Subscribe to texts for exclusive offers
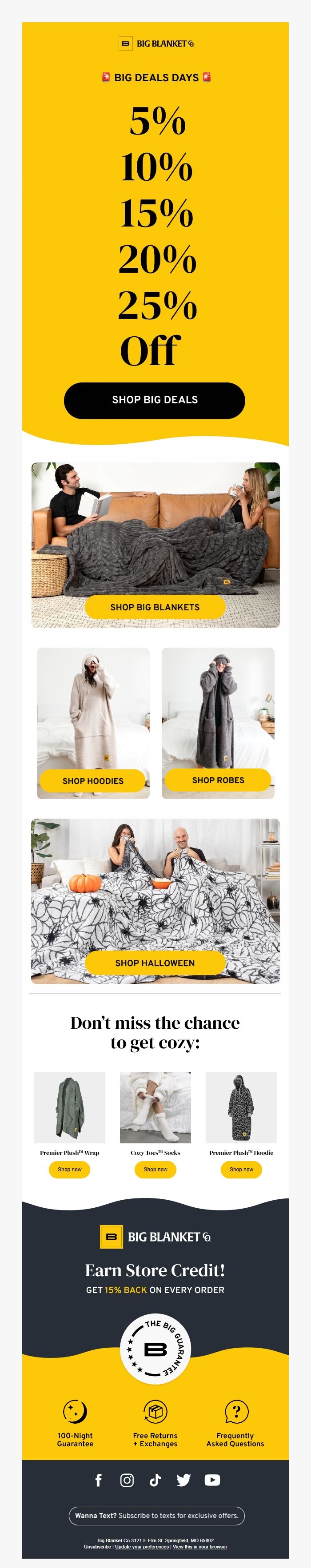The image size is (311, 1568). pyautogui.click(x=156, y=1515)
